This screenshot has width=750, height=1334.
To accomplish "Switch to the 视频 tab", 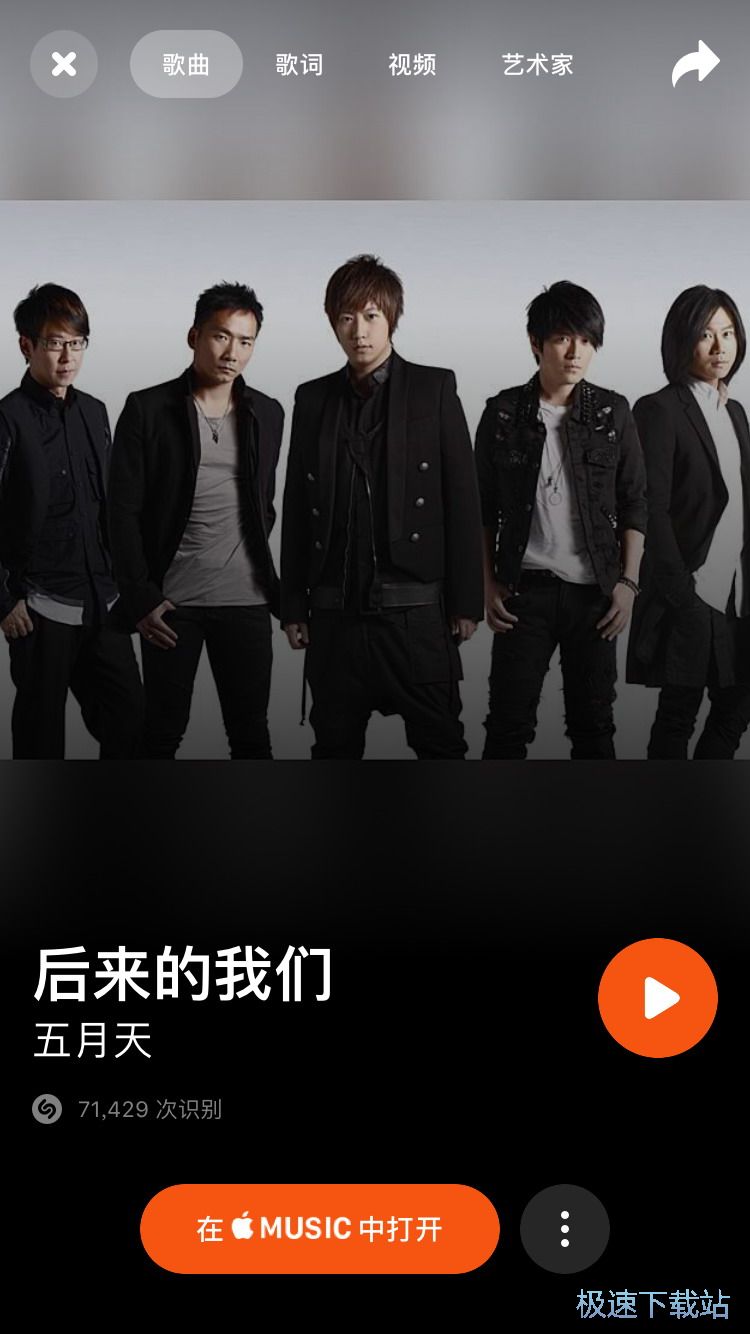I will point(412,64).
